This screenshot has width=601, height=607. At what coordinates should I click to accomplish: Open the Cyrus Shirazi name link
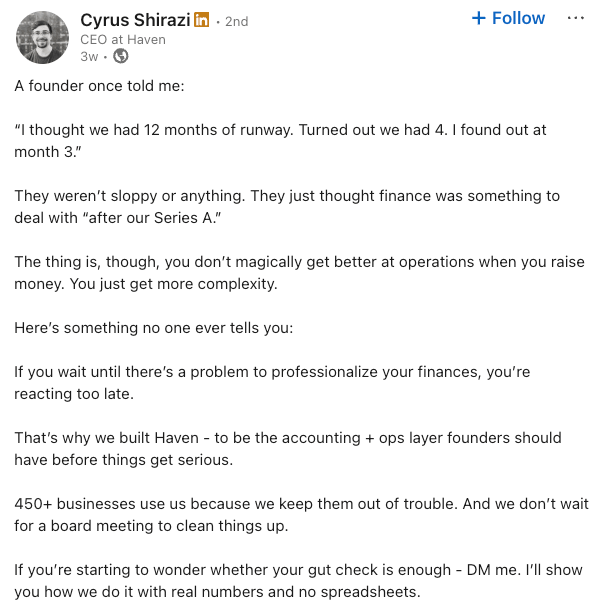134,20
